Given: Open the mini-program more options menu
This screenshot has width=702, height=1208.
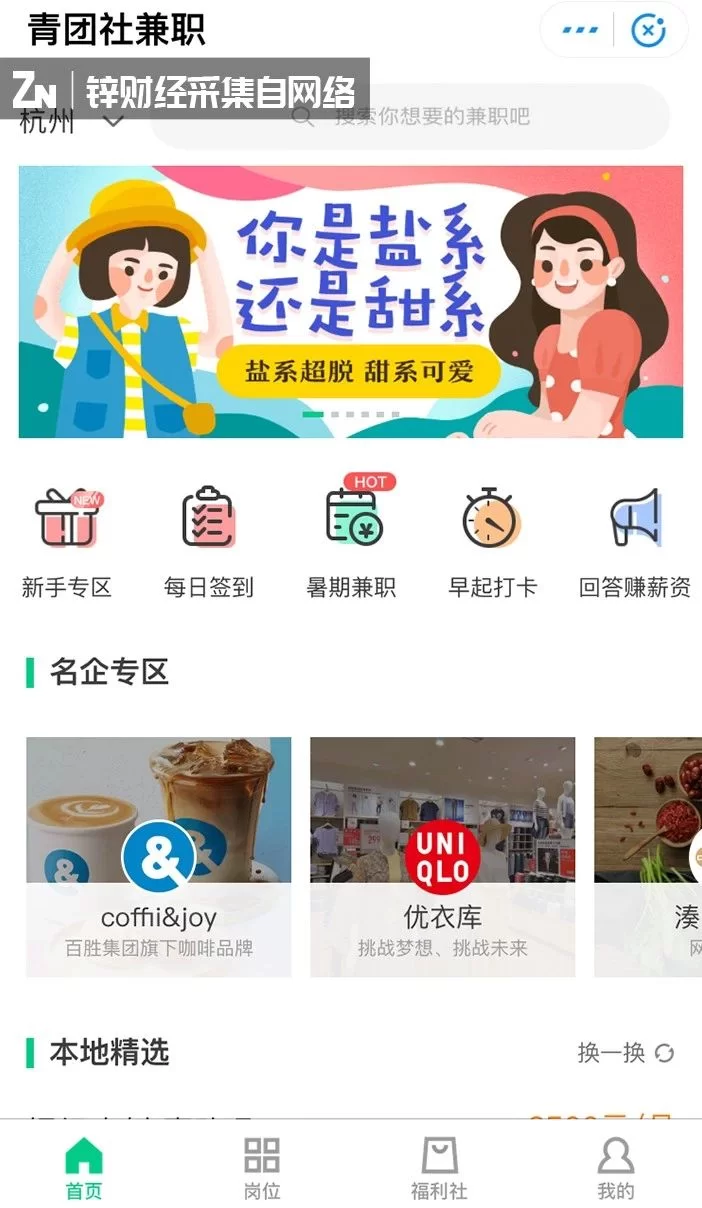Looking at the screenshot, I should click(x=580, y=30).
